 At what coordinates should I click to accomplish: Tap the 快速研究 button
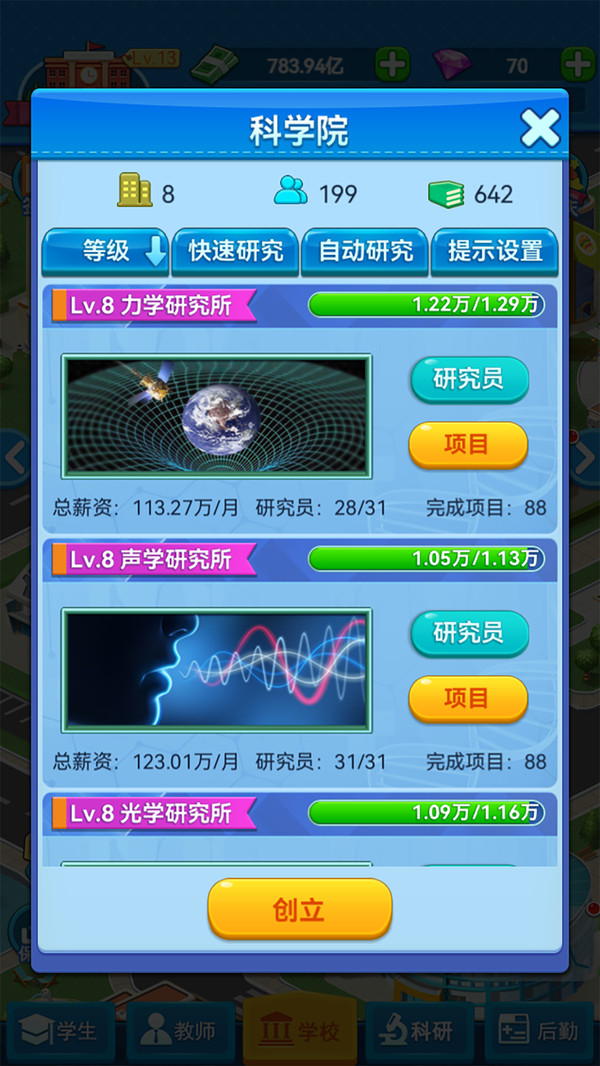235,252
